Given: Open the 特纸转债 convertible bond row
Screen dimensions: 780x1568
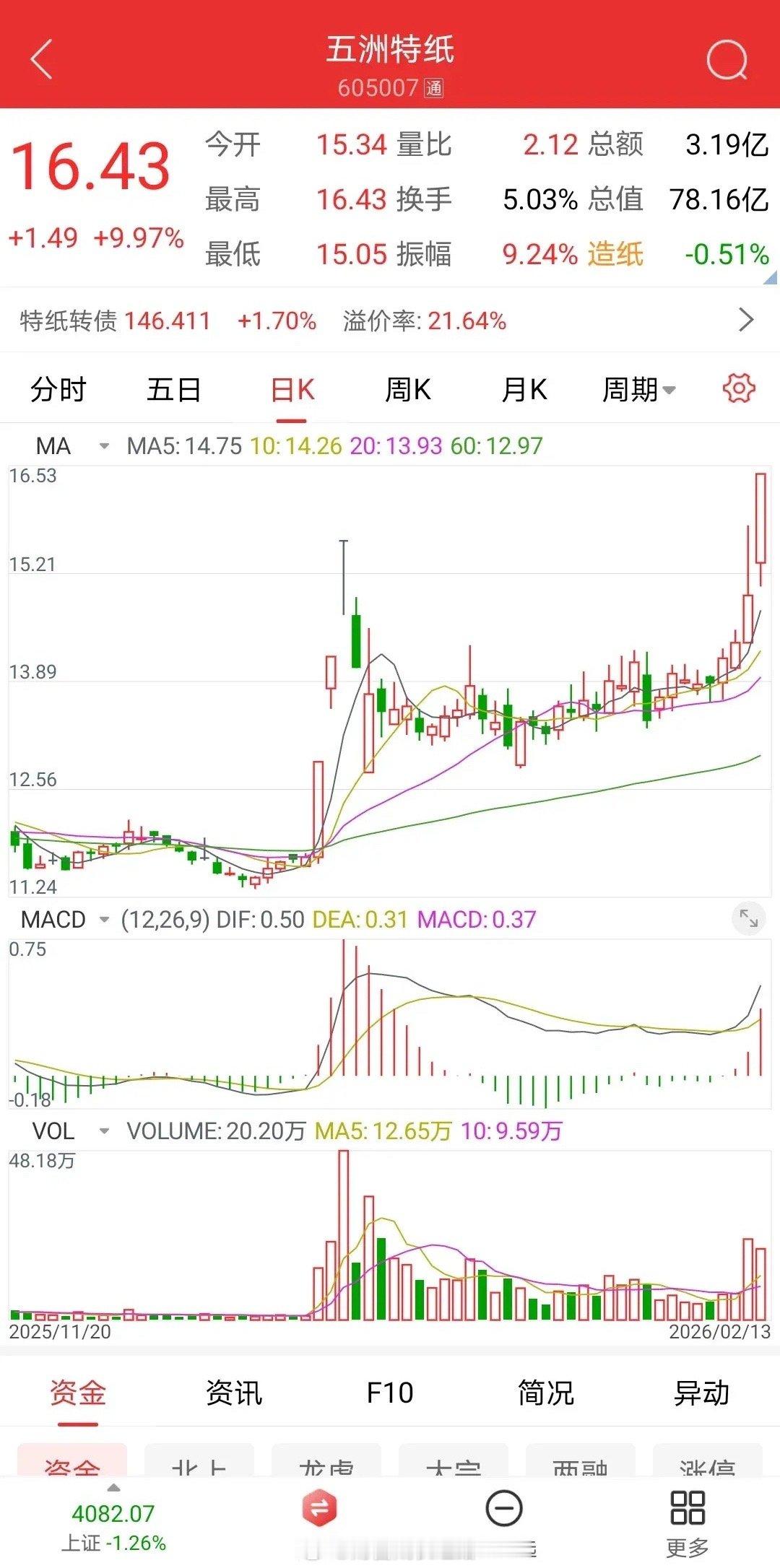Looking at the screenshot, I should pyautogui.click(x=390, y=321).
